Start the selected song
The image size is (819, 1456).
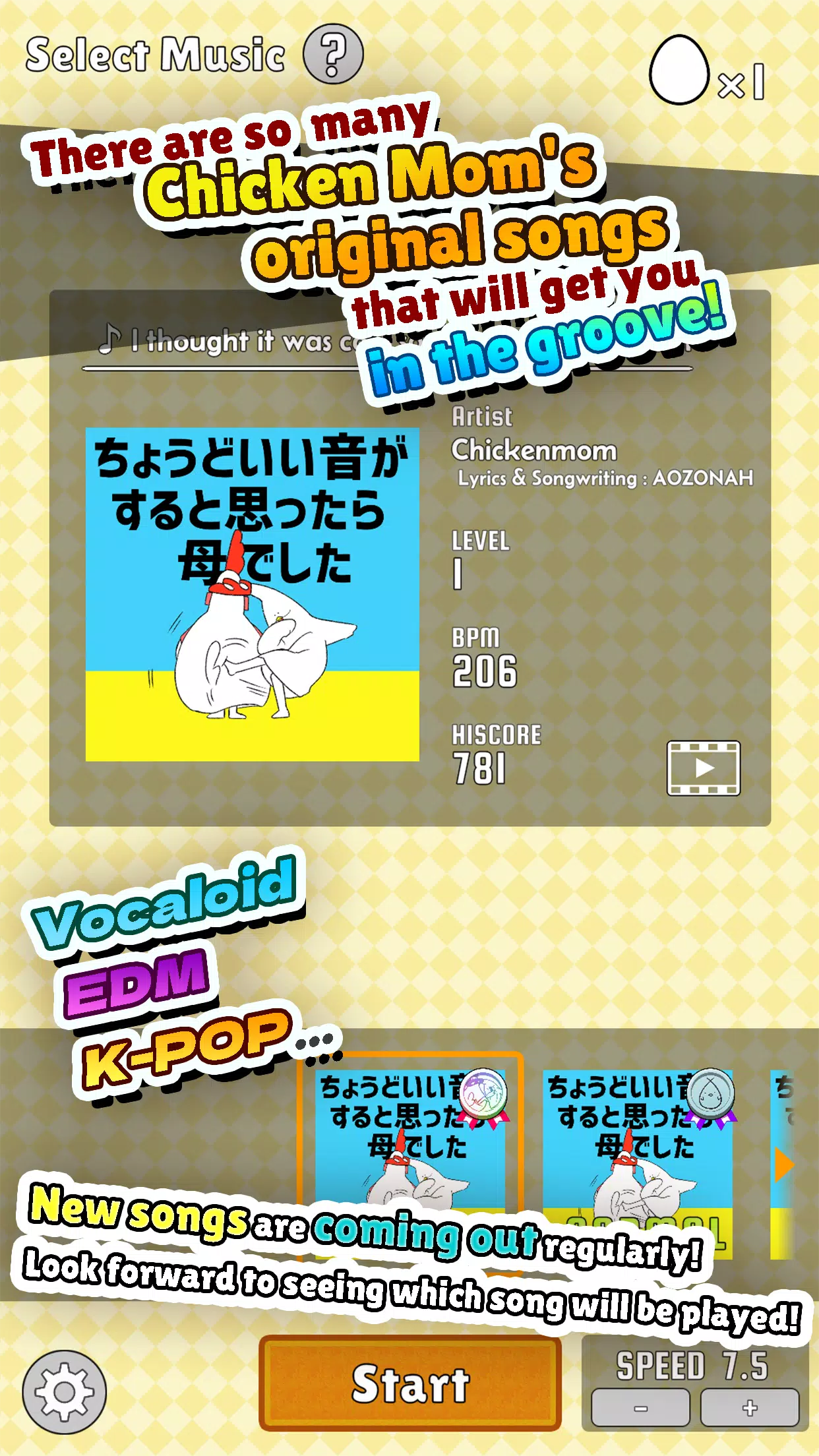(410, 1383)
